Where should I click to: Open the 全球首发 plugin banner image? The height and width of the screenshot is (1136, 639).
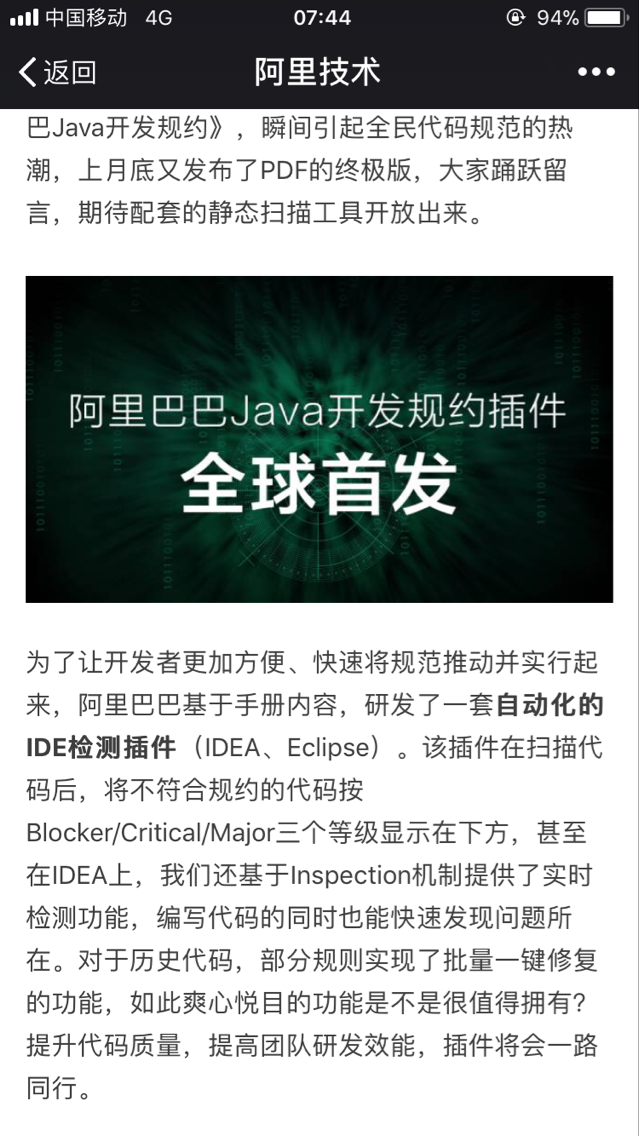320,439
